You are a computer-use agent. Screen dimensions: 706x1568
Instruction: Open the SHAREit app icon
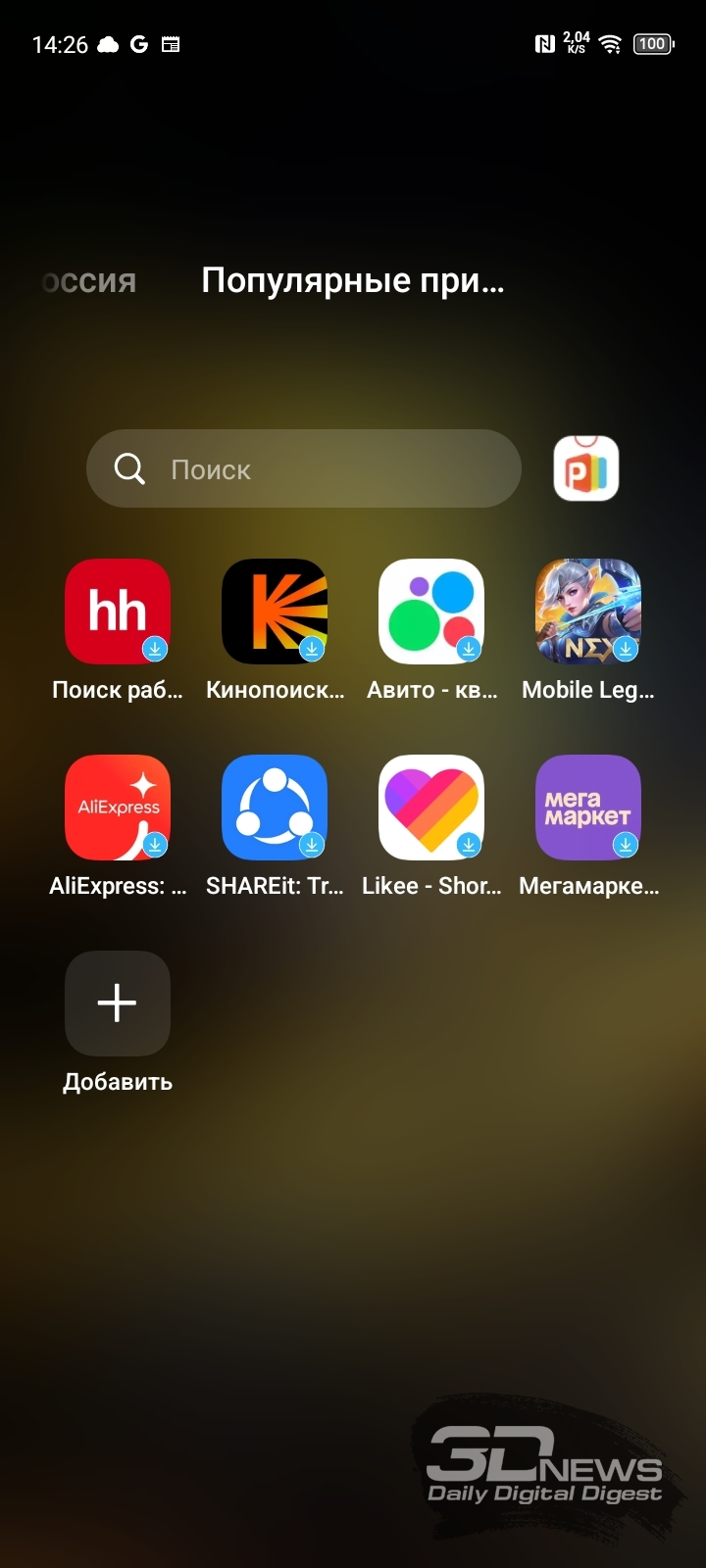275,808
